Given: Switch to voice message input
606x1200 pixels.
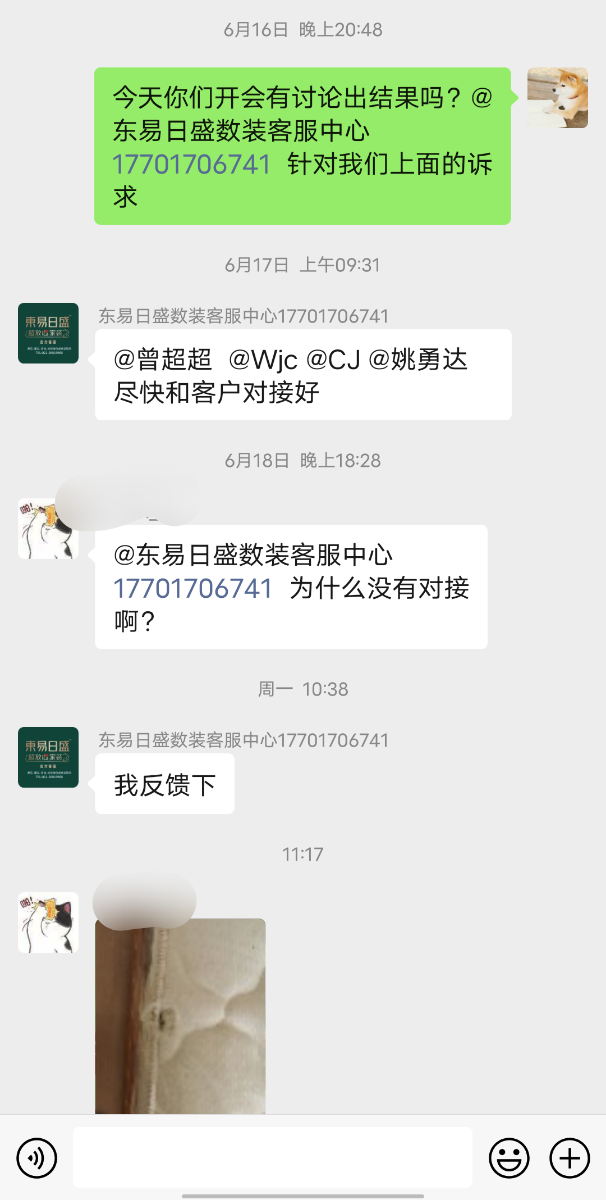Looking at the screenshot, I should (x=37, y=1158).
